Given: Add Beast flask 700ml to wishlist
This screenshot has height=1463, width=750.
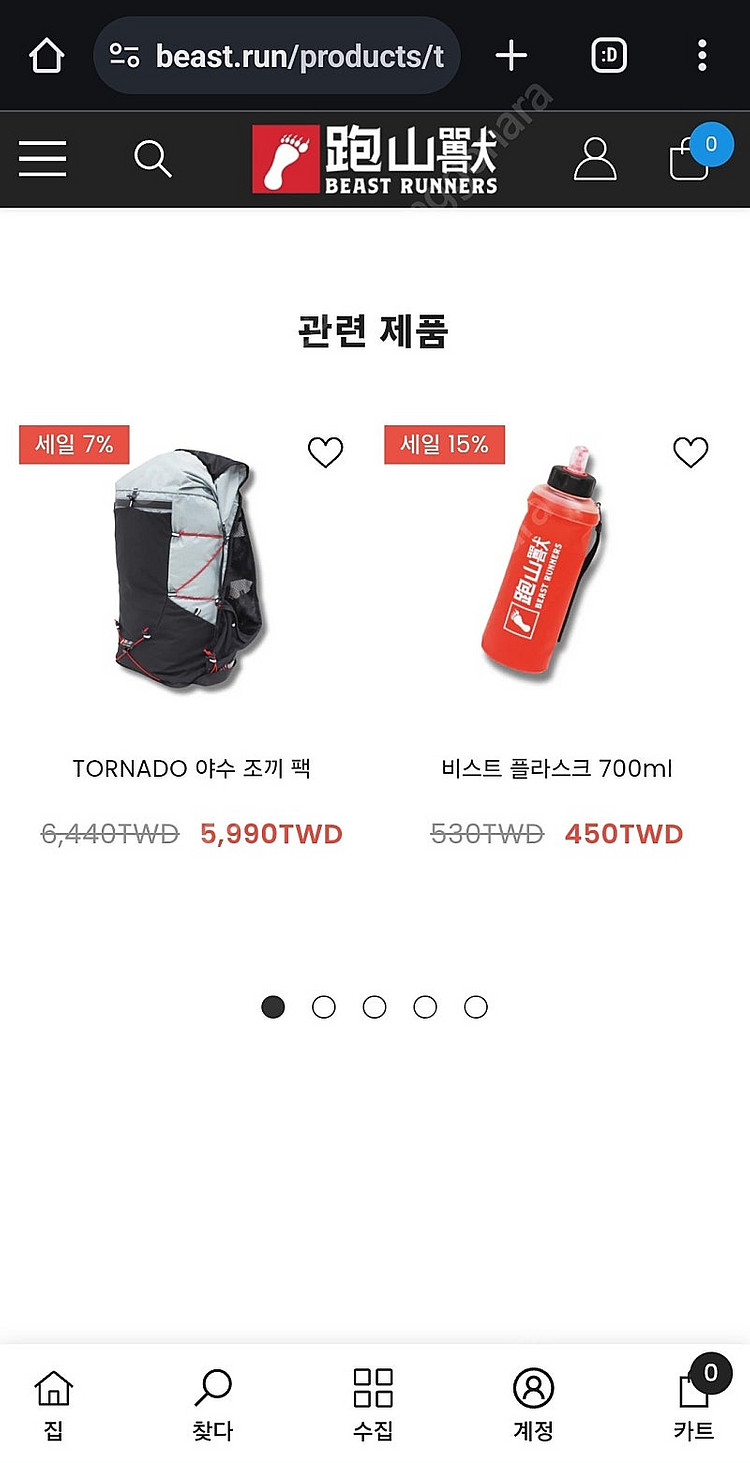Looking at the screenshot, I should [690, 453].
